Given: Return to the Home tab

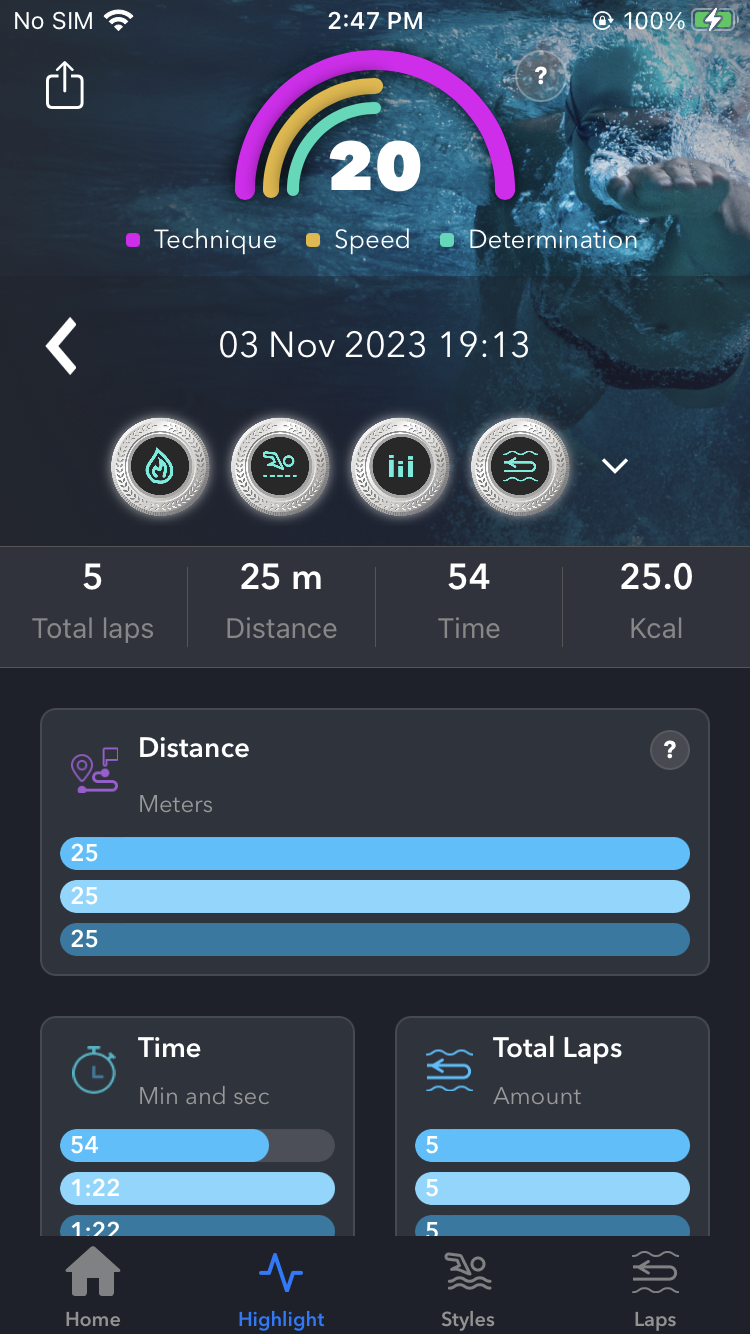Looking at the screenshot, I should tap(92, 1287).
